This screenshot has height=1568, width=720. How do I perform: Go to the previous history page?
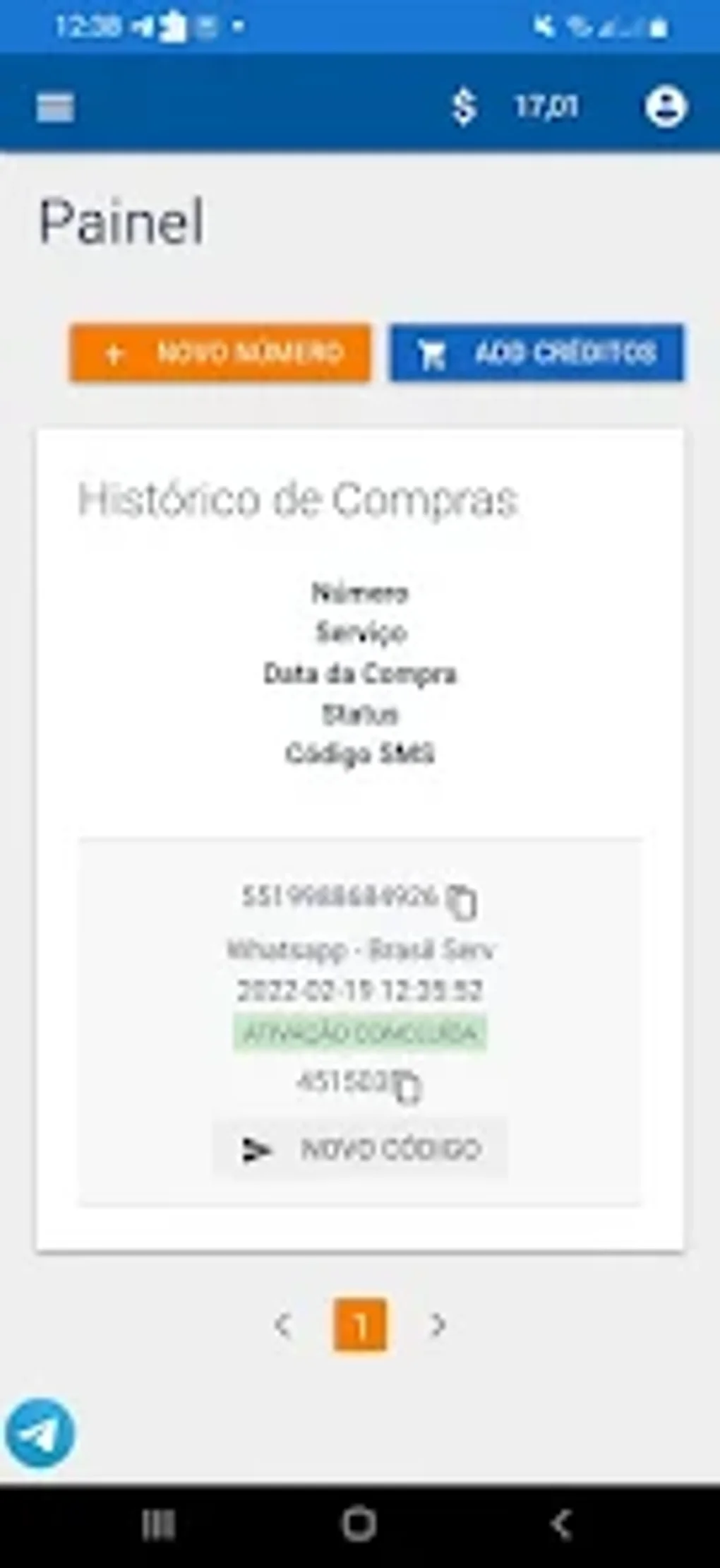coord(283,1324)
